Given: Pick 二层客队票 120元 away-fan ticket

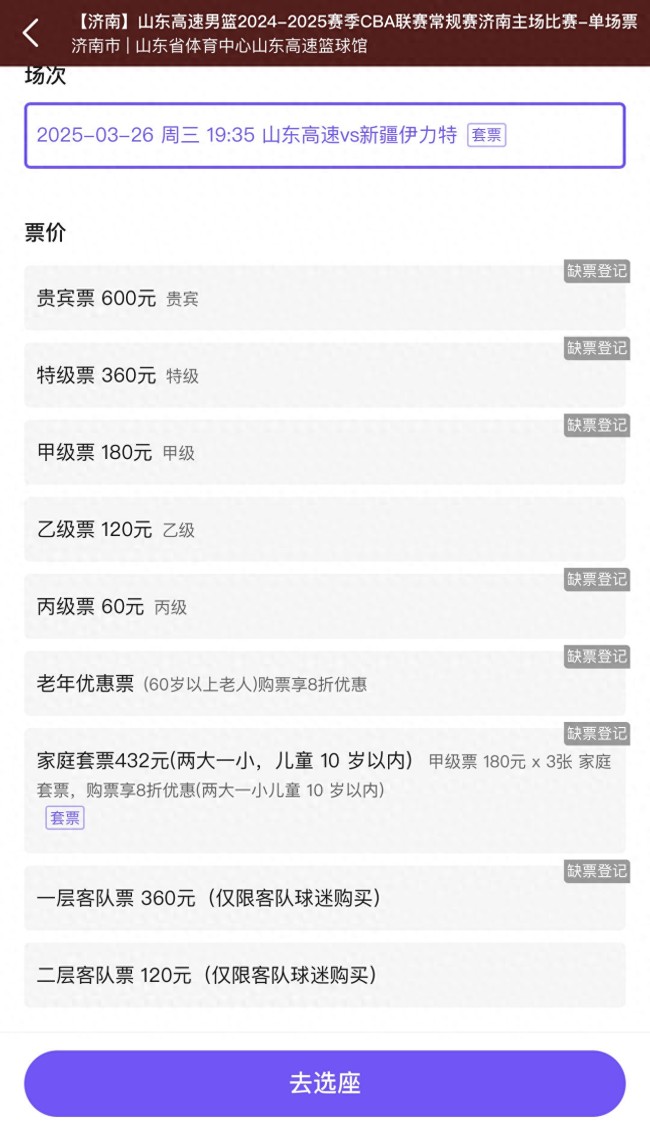Looking at the screenshot, I should 324,975.
